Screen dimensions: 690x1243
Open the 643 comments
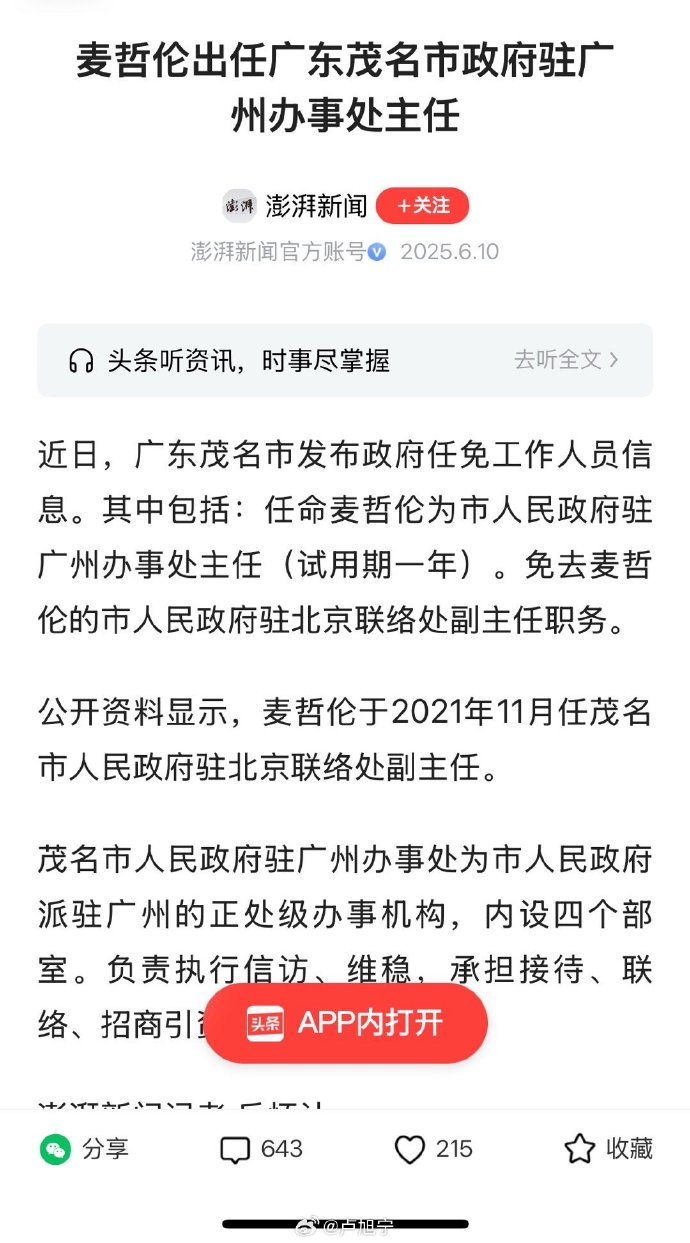[x=261, y=1150]
